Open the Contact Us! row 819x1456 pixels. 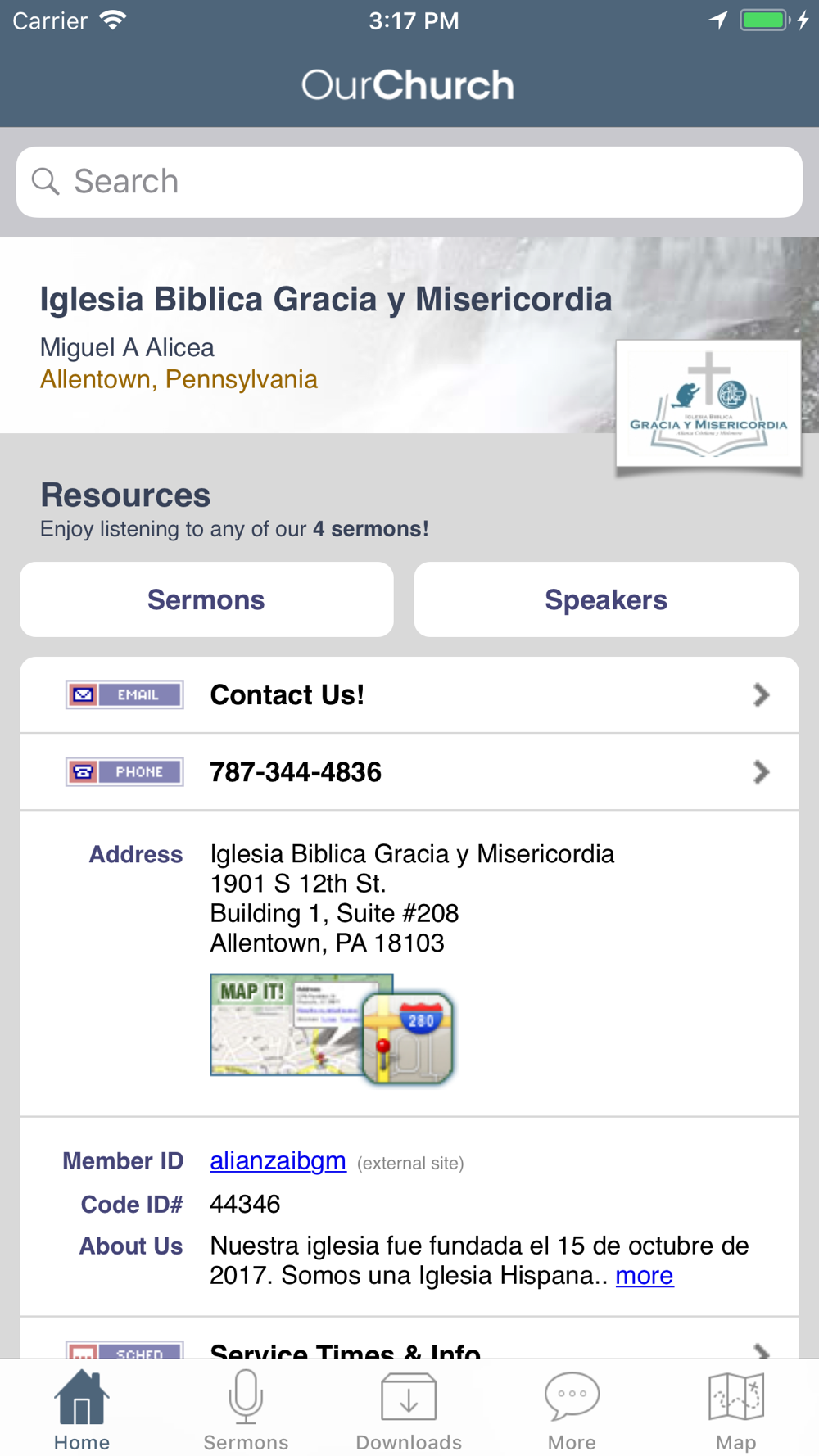pos(409,695)
